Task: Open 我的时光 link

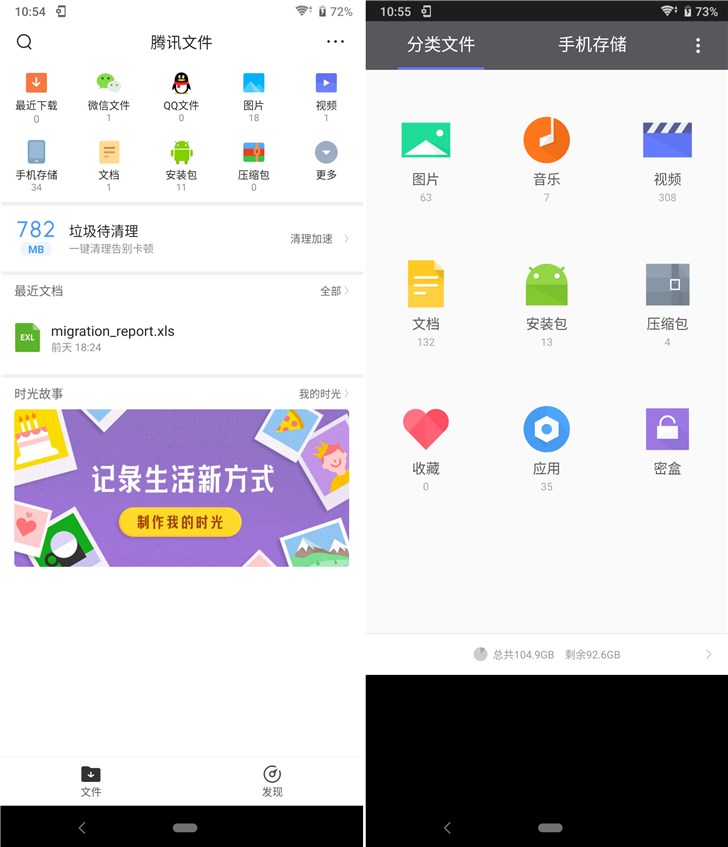Action: (324, 394)
